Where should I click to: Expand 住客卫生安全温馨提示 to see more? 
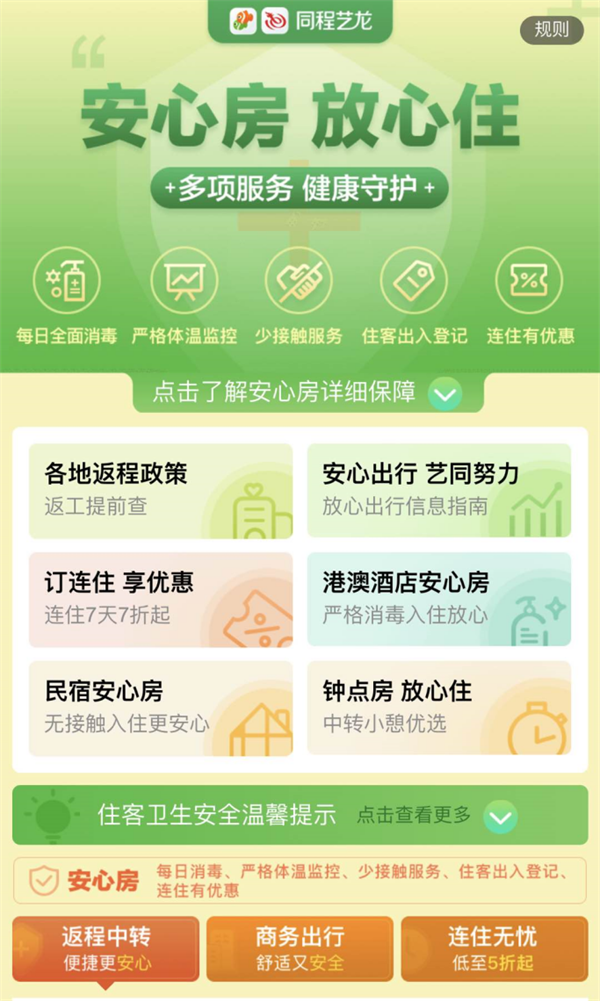(x=300, y=815)
